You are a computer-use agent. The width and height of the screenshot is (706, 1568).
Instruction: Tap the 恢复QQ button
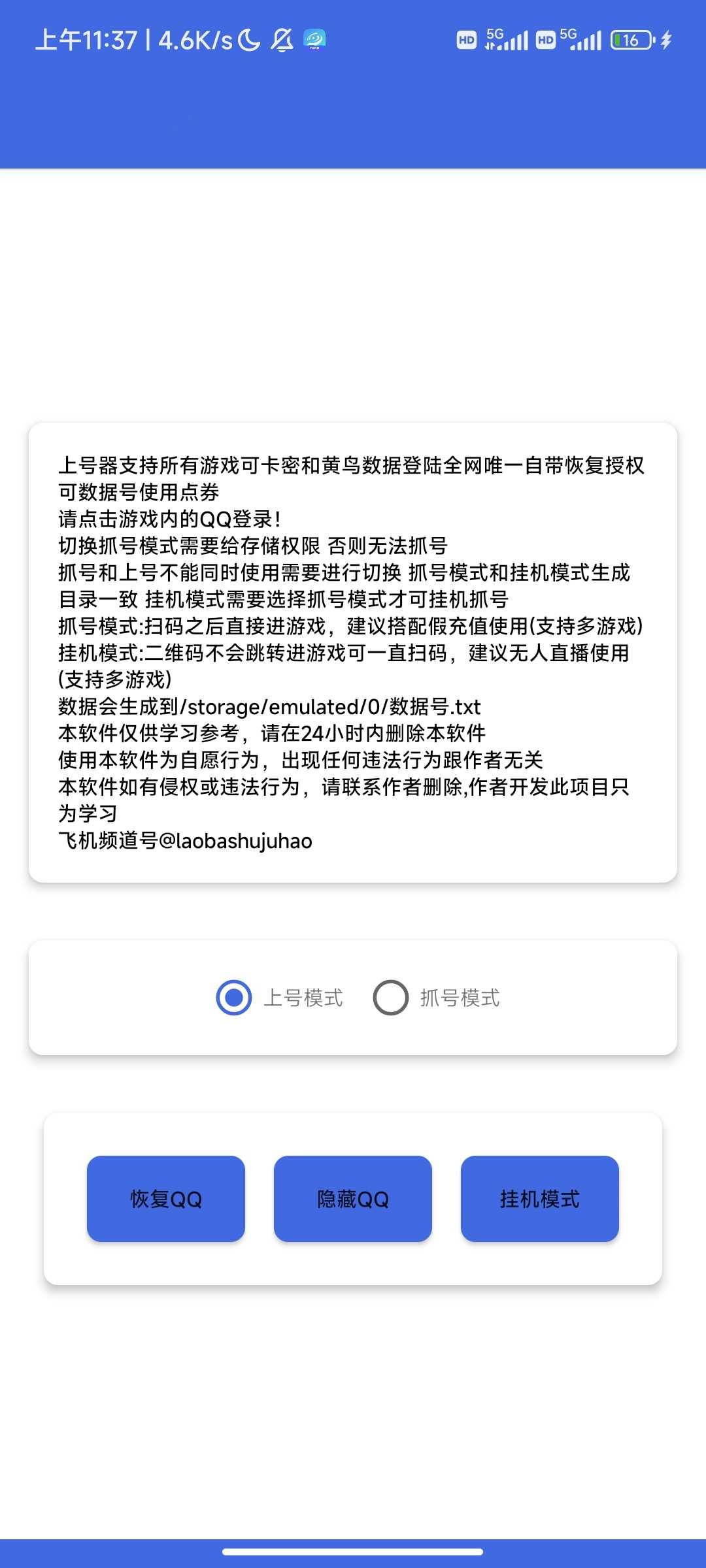point(166,1199)
